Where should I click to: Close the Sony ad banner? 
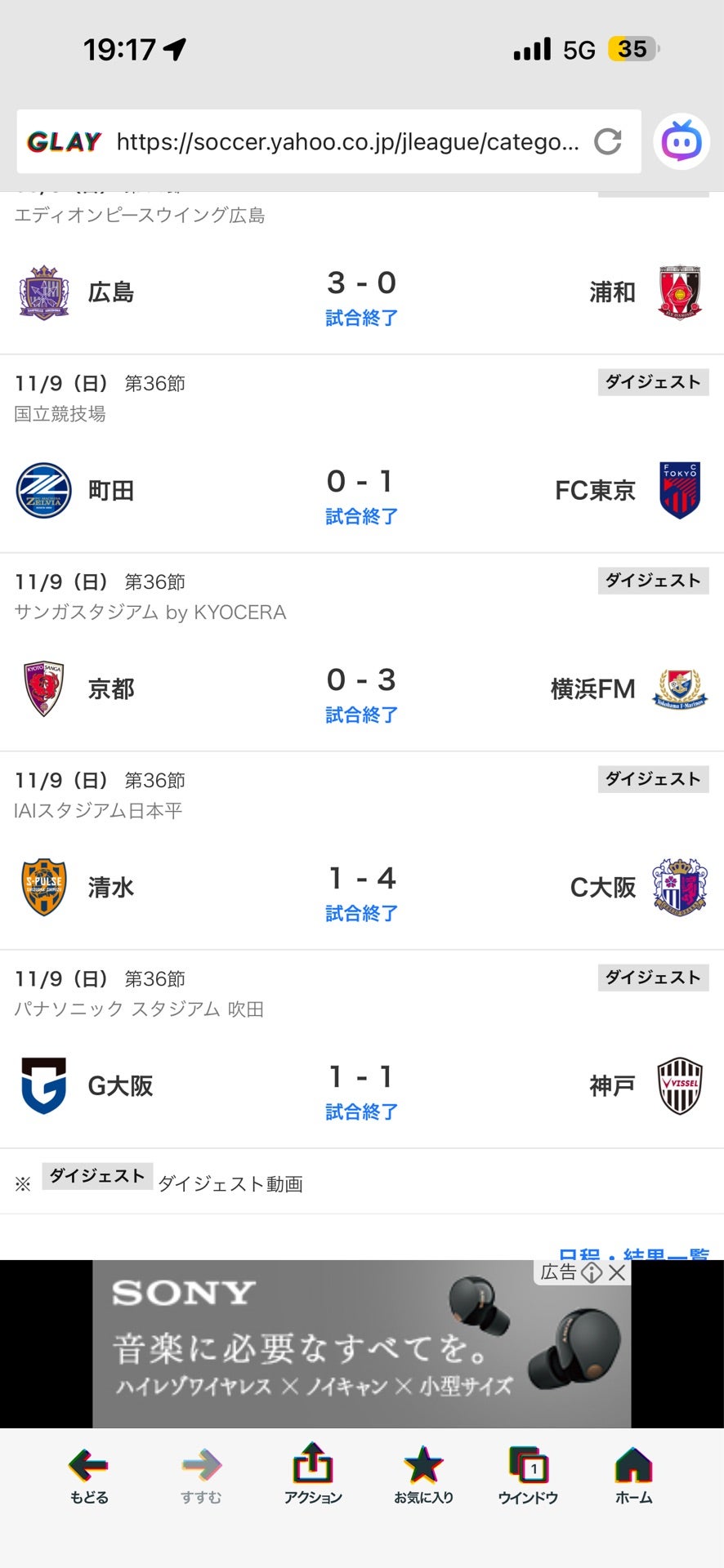coord(617,1272)
